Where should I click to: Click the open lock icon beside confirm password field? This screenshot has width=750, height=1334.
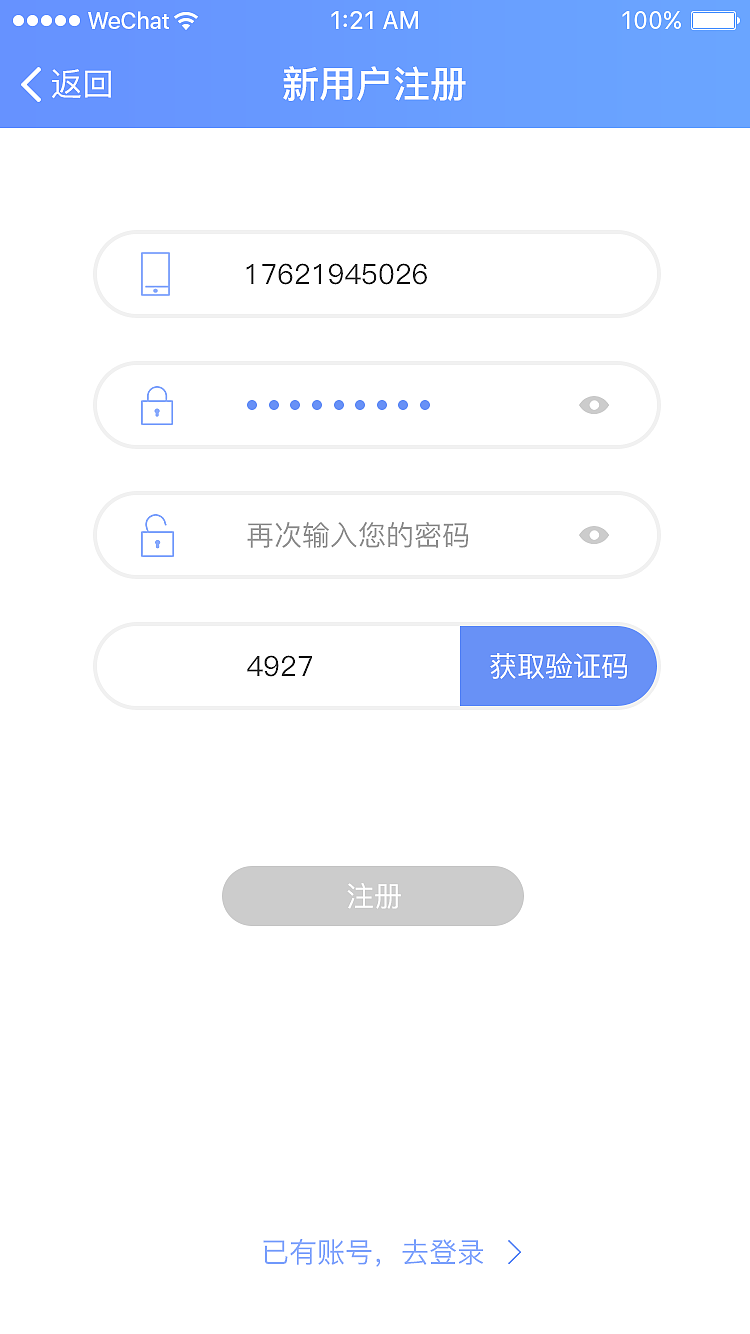click(156, 535)
